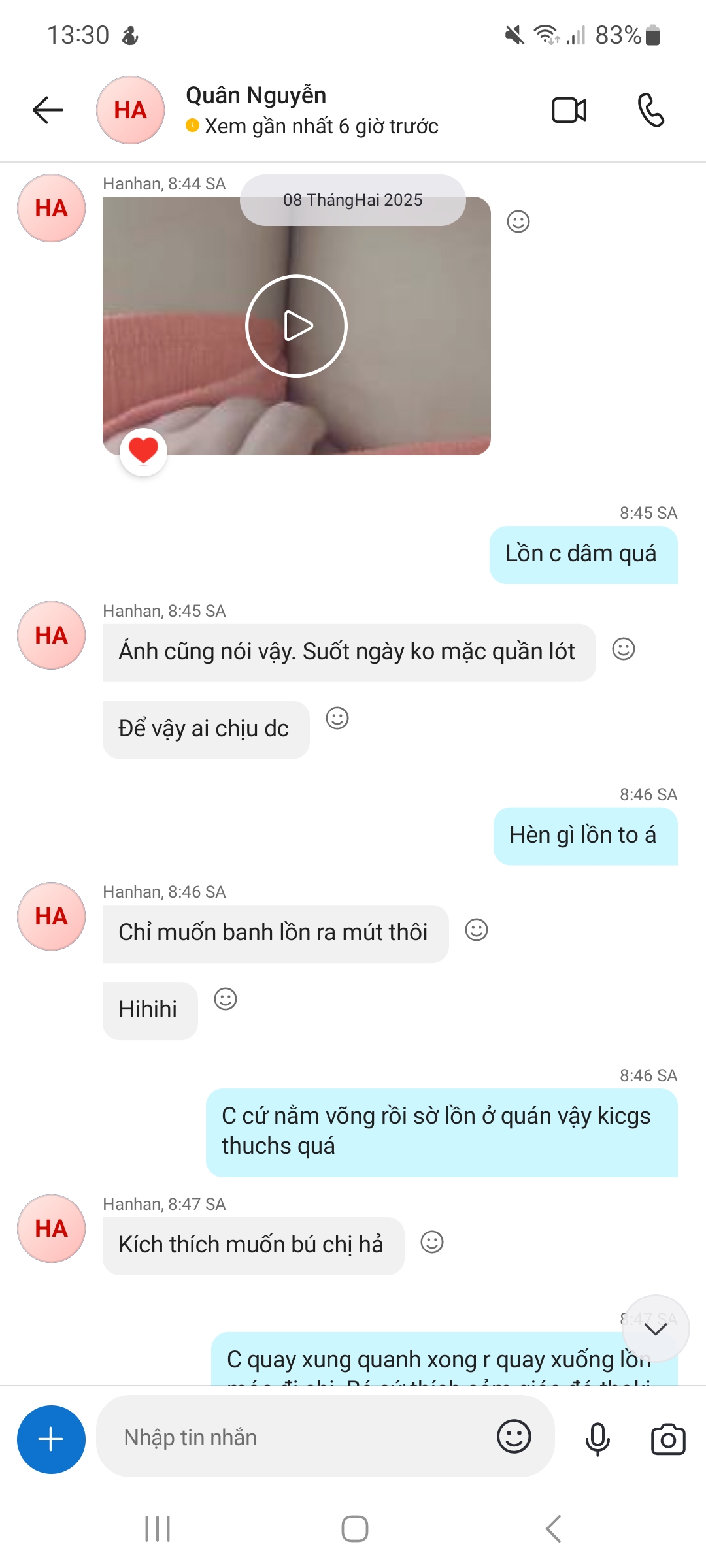Focus the "Nhập tin nhắn" message field
This screenshot has height=1568, width=706.
click(x=294, y=1437)
